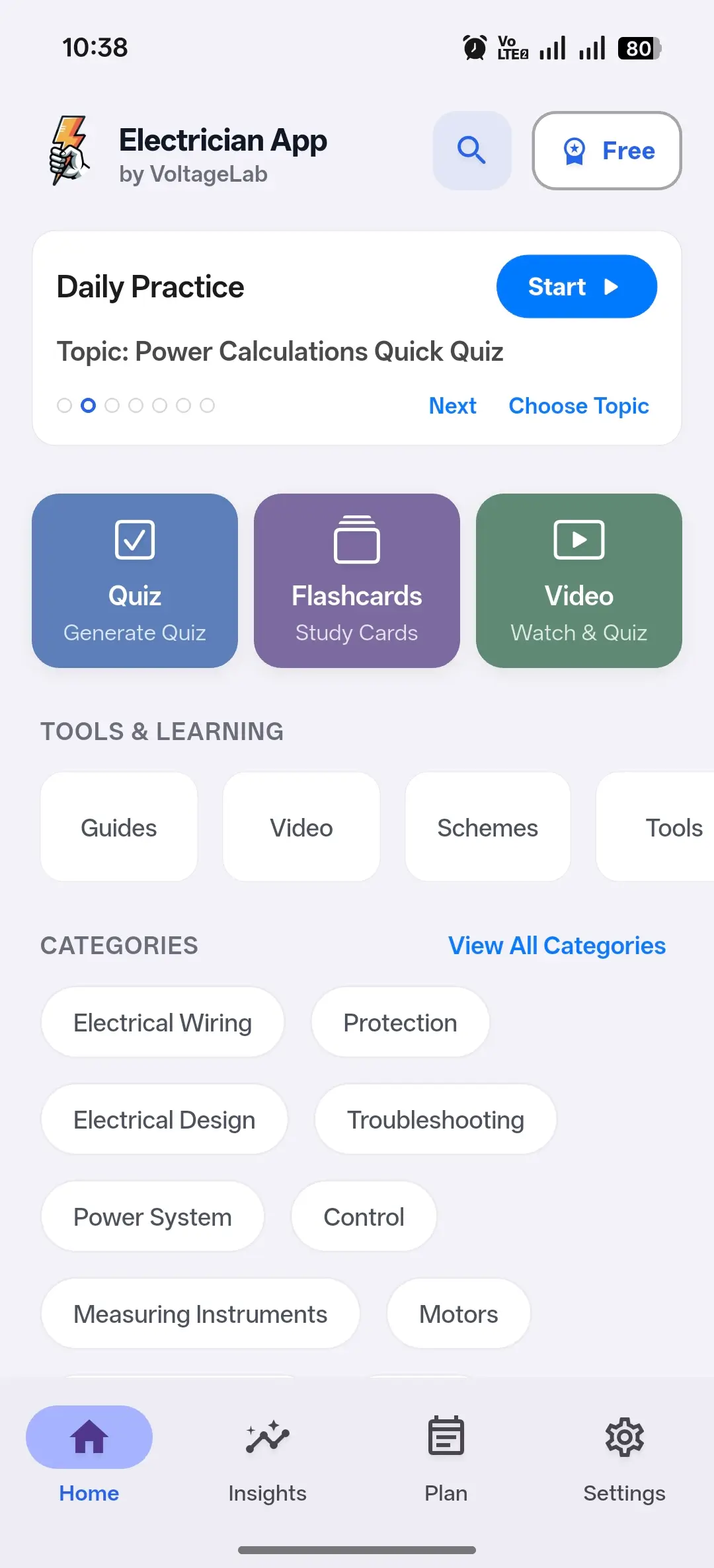Tap the topic pager dots strip
The image size is (714, 1568).
[x=136, y=406]
